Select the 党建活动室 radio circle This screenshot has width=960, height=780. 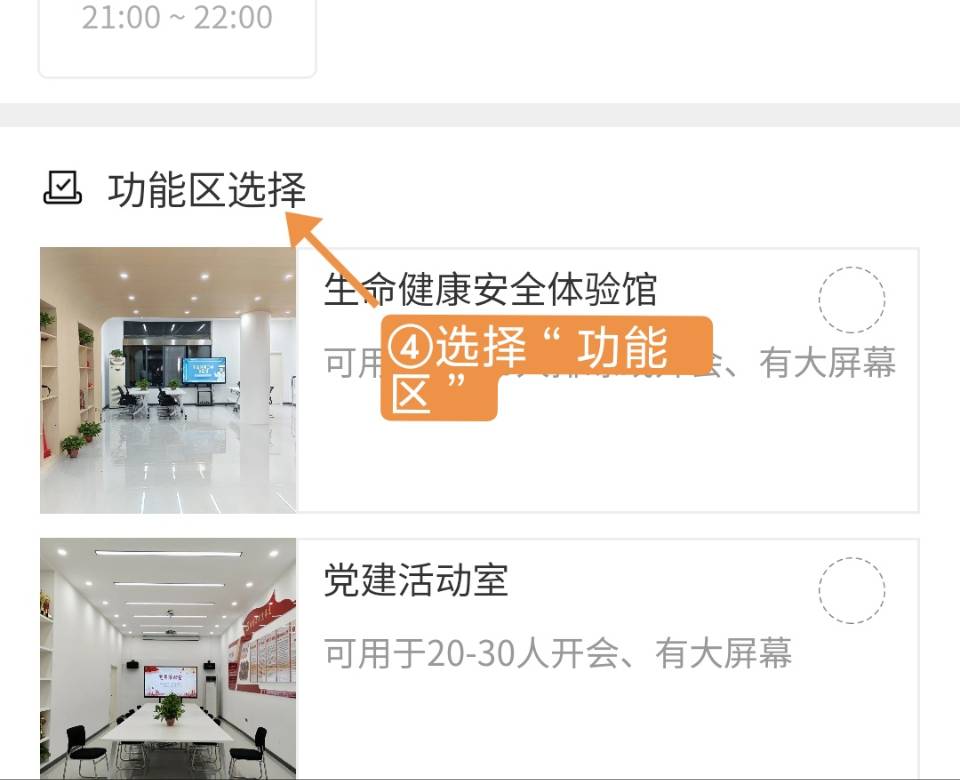(852, 591)
